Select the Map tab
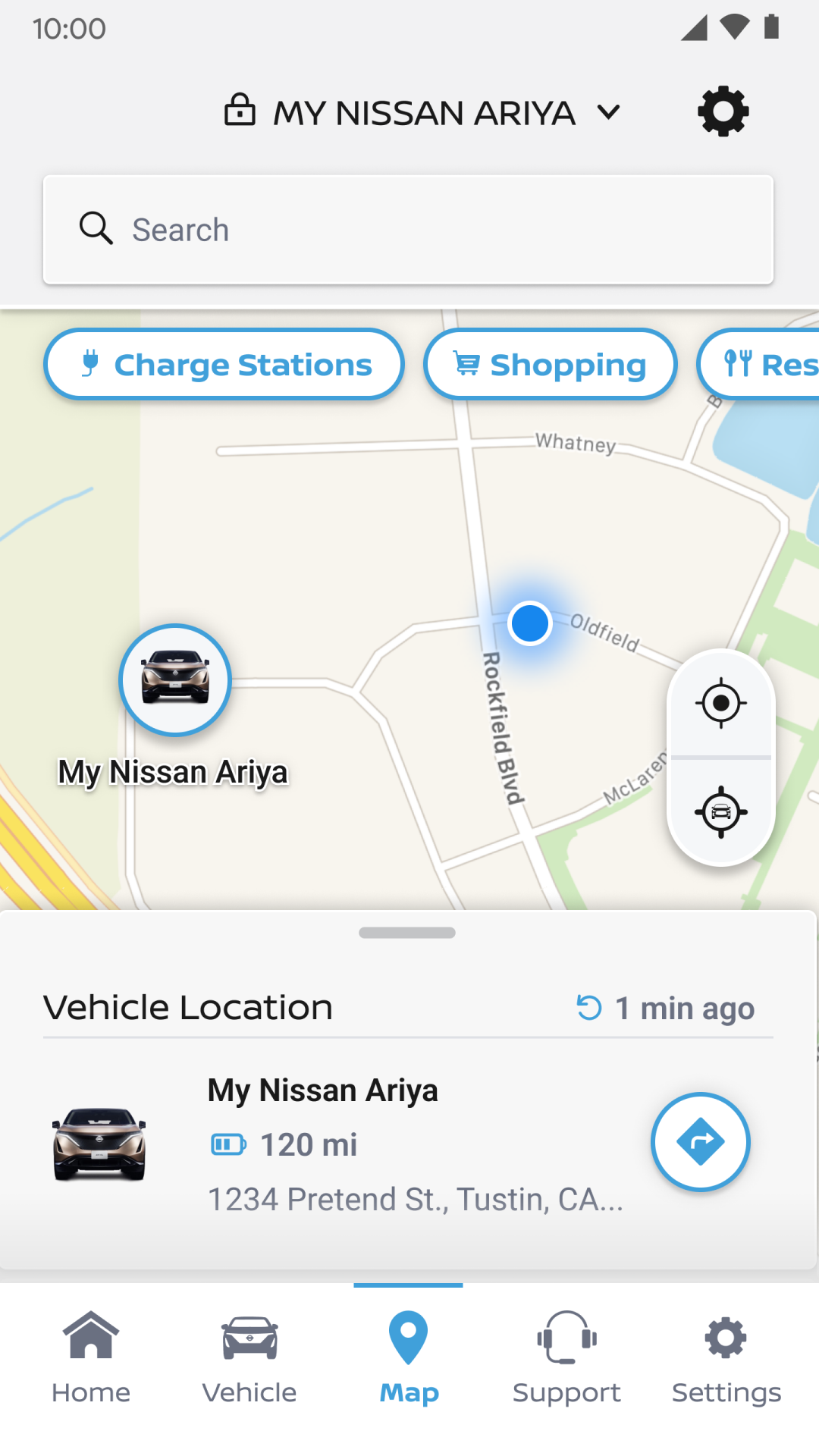The width and height of the screenshot is (819, 1456). point(409,1357)
